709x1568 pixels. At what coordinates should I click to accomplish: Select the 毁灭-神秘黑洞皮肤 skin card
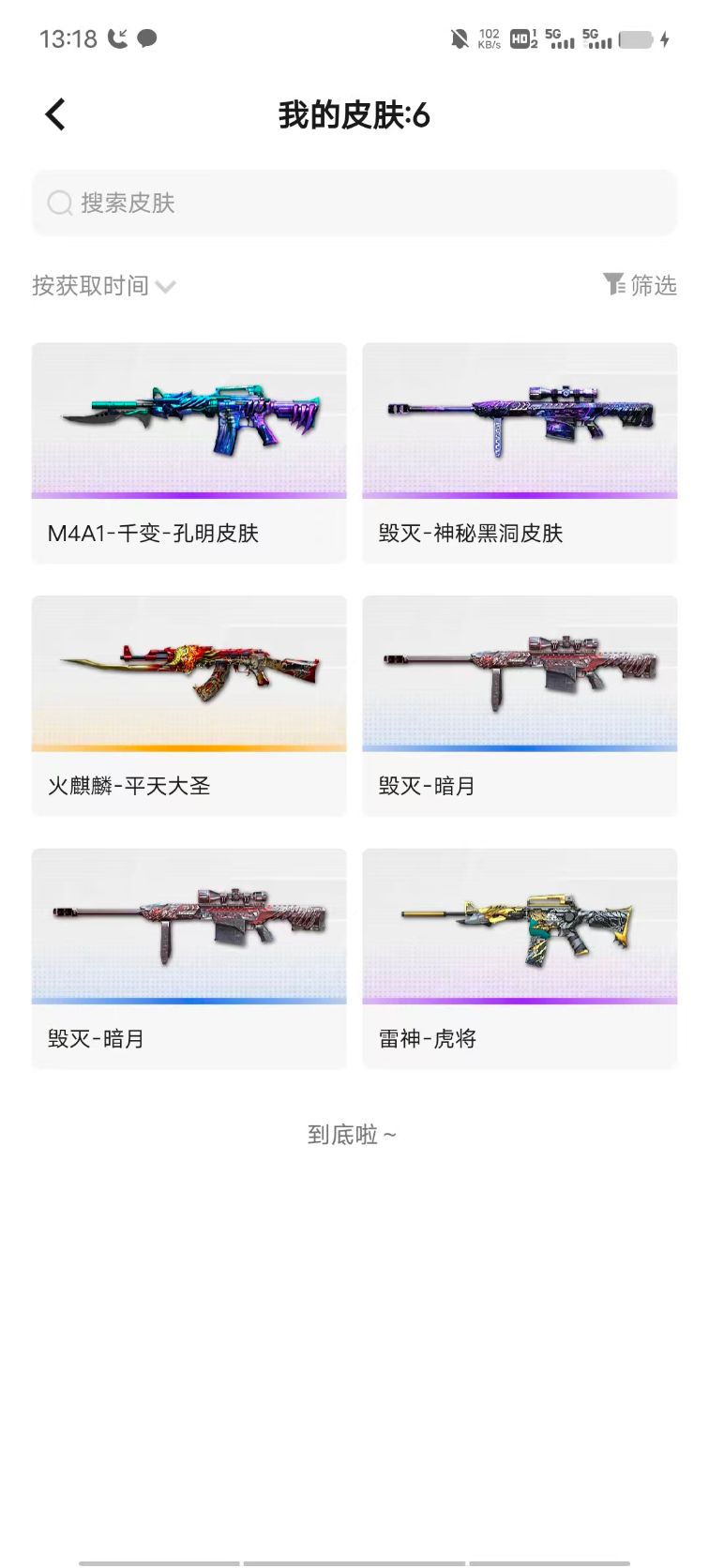pyautogui.click(x=520, y=450)
